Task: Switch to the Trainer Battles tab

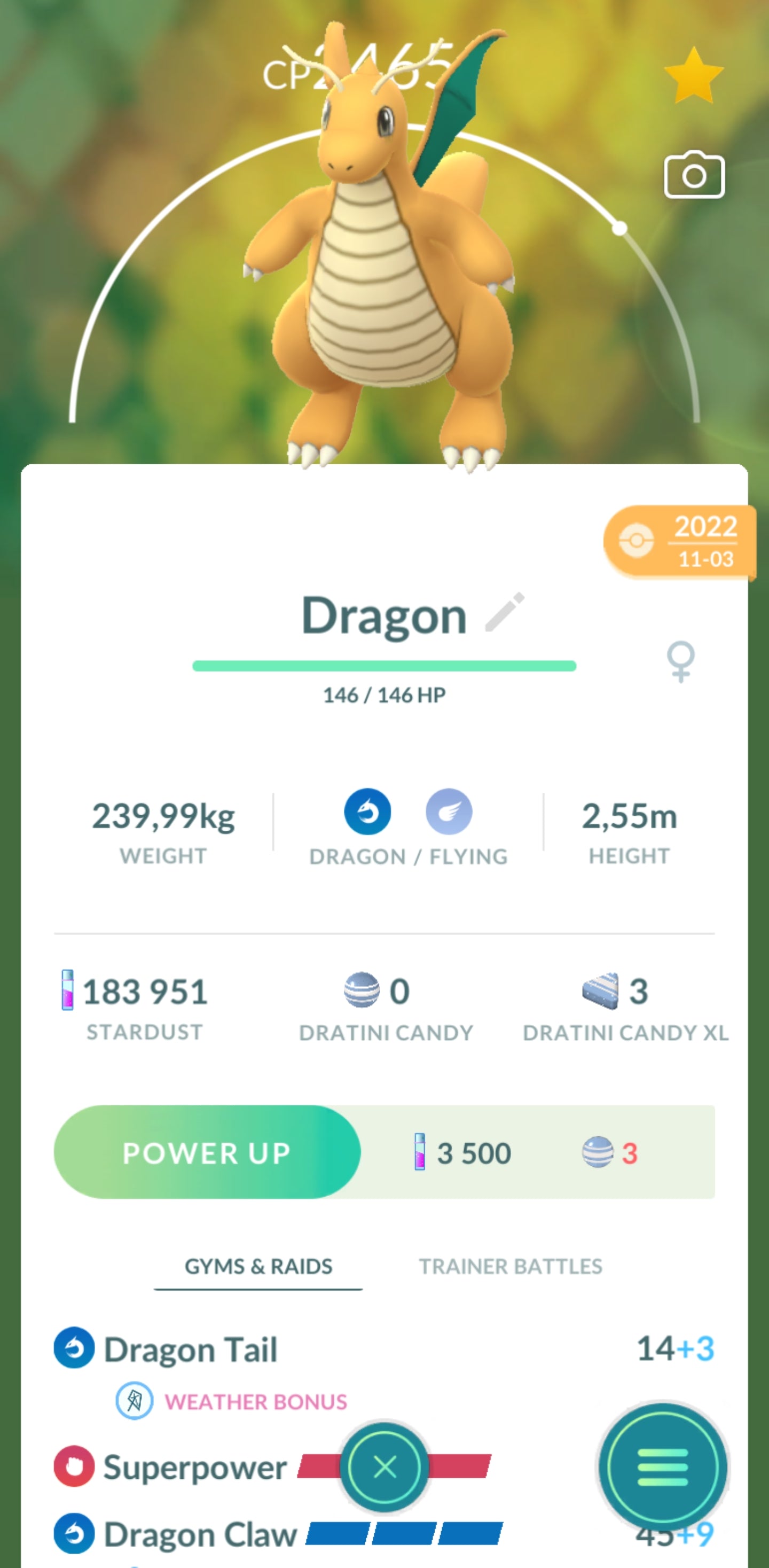Action: coord(510,1267)
